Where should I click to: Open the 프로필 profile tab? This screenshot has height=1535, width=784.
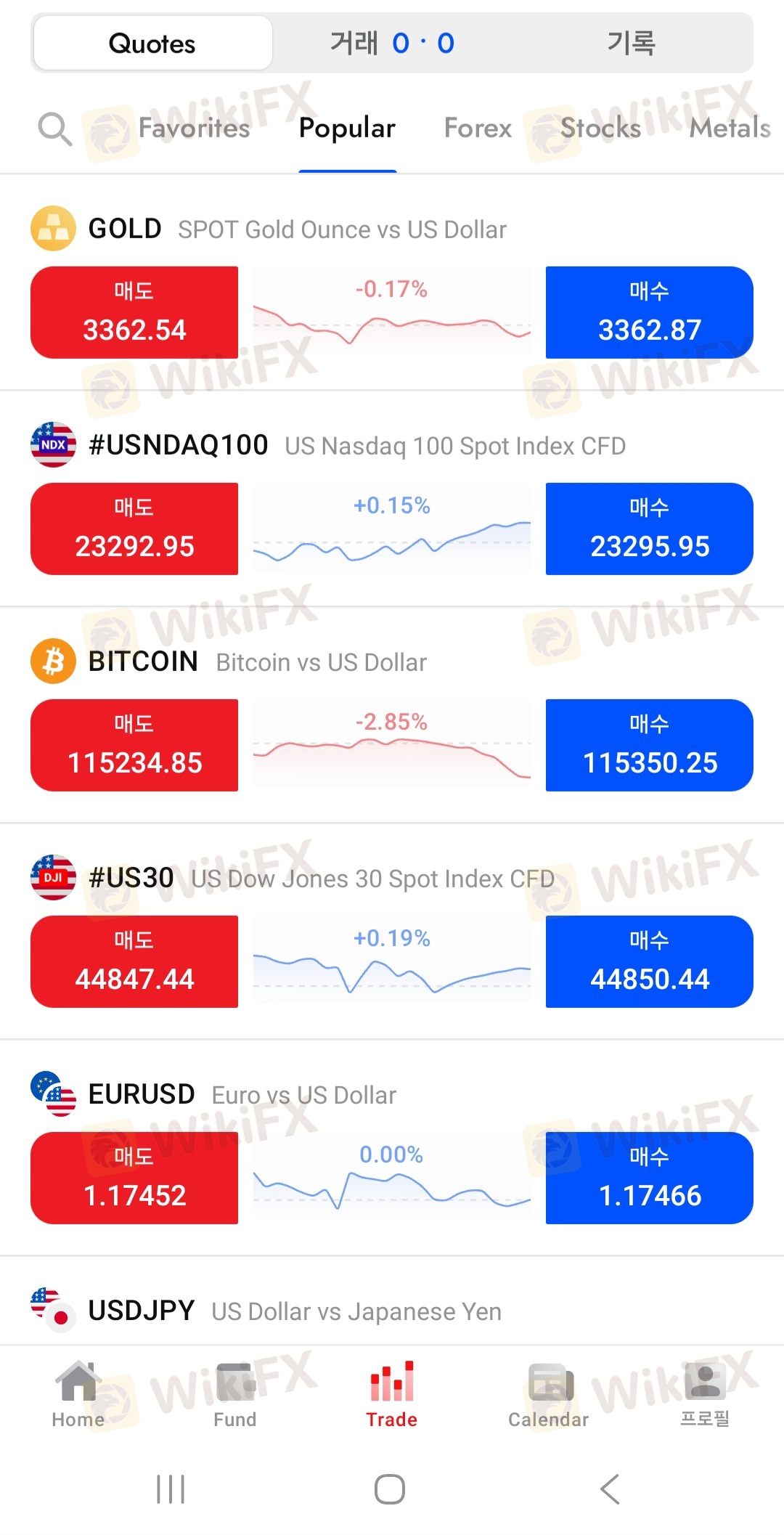pyautogui.click(x=705, y=1395)
